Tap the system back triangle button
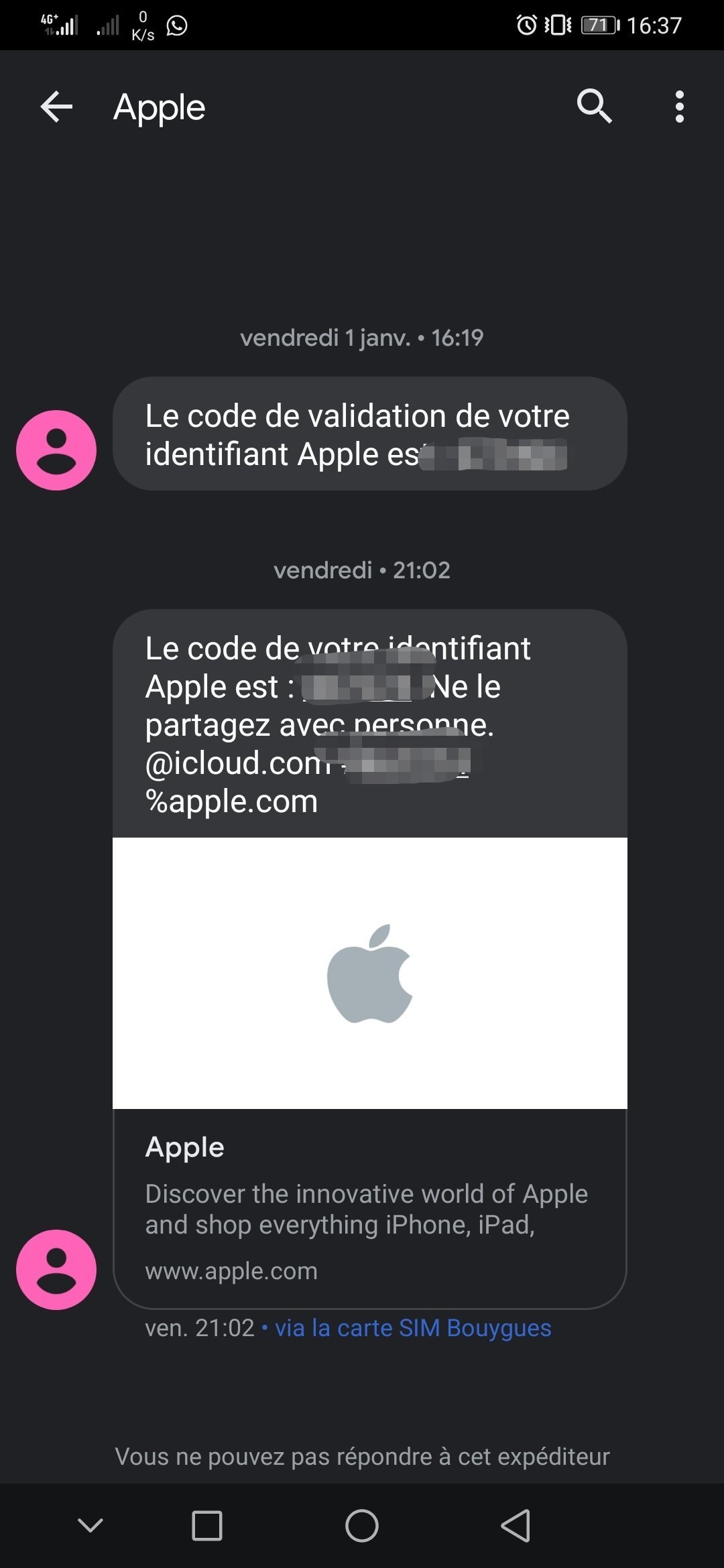Image resolution: width=724 pixels, height=1568 pixels. pos(516,1526)
